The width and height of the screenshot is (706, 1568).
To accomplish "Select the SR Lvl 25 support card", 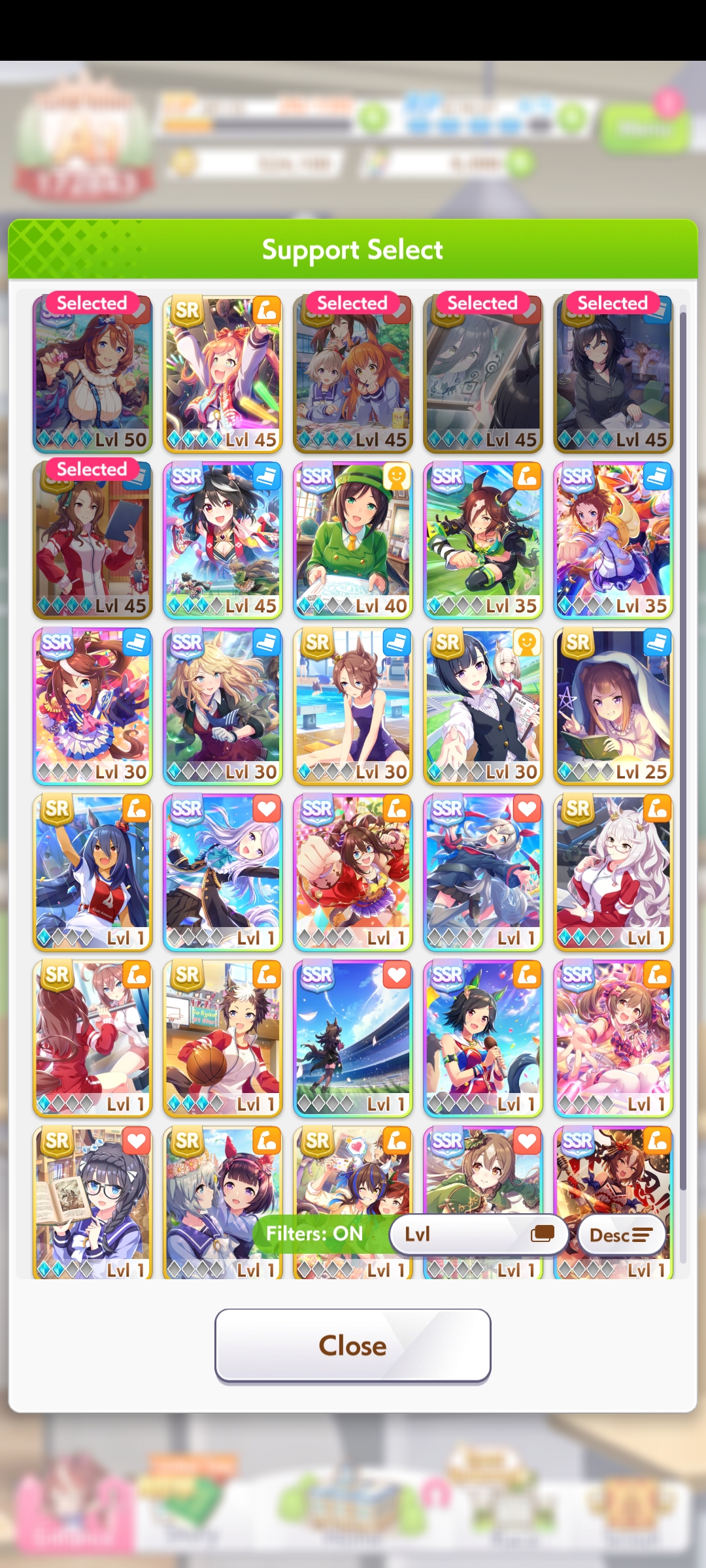I will pyautogui.click(x=613, y=706).
